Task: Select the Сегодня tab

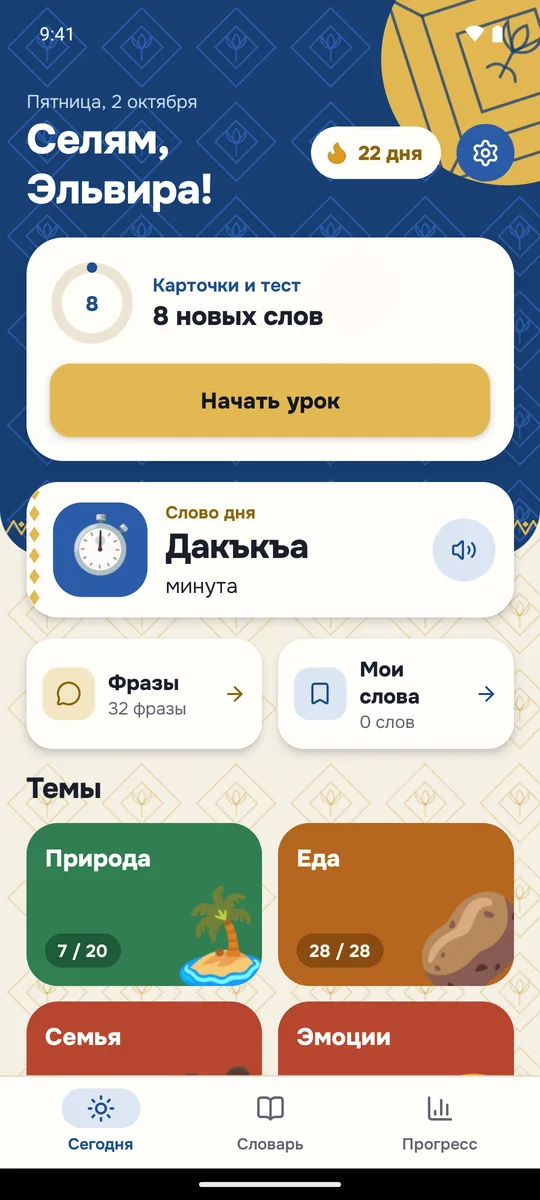Action: [x=101, y=1122]
